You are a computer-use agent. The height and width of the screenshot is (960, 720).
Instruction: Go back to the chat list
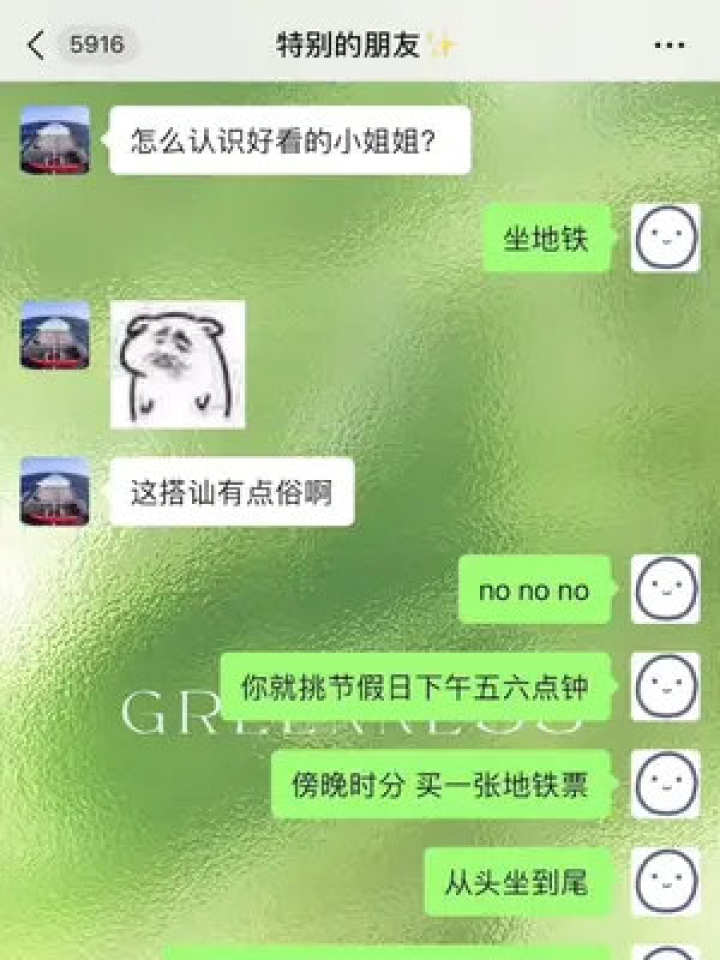pyautogui.click(x=36, y=45)
